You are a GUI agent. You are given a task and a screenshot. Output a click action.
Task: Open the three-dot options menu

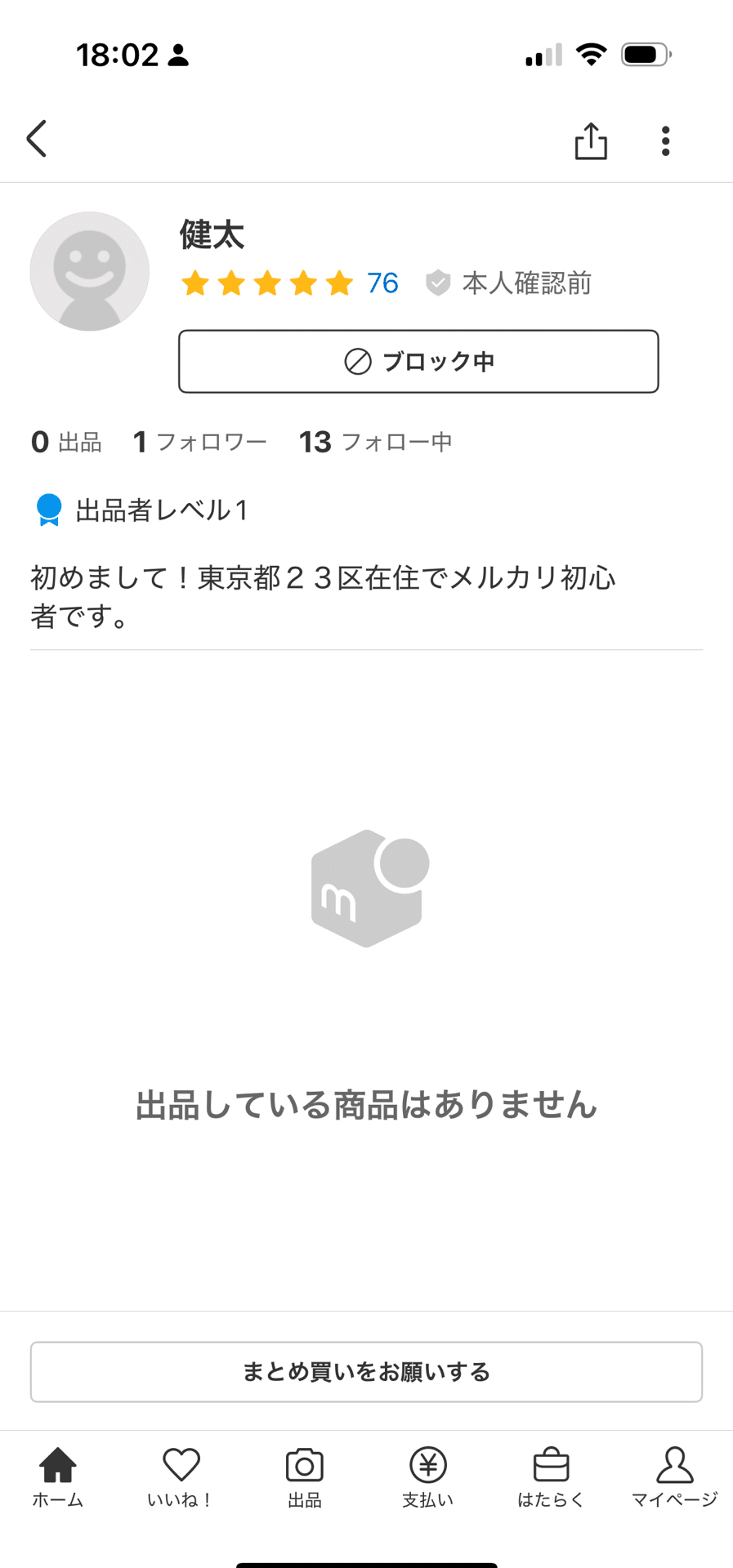click(x=666, y=140)
